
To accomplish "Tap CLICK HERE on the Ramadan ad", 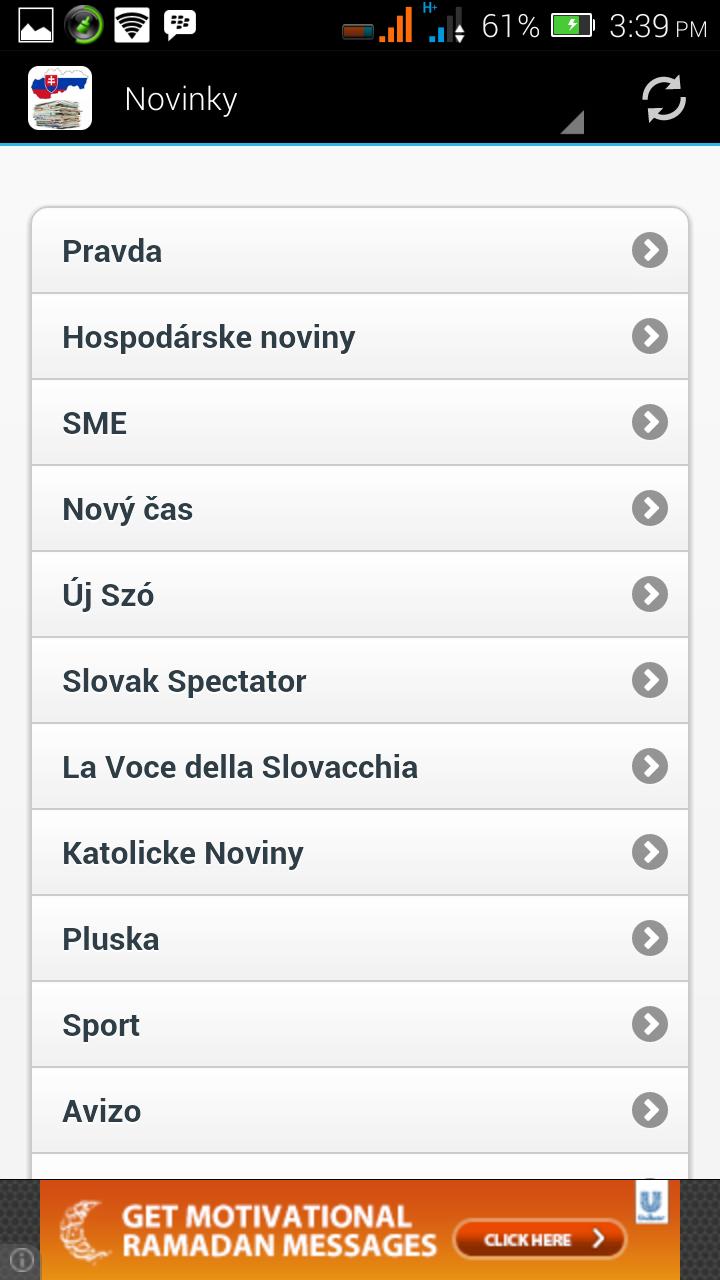I will click(x=538, y=1239).
